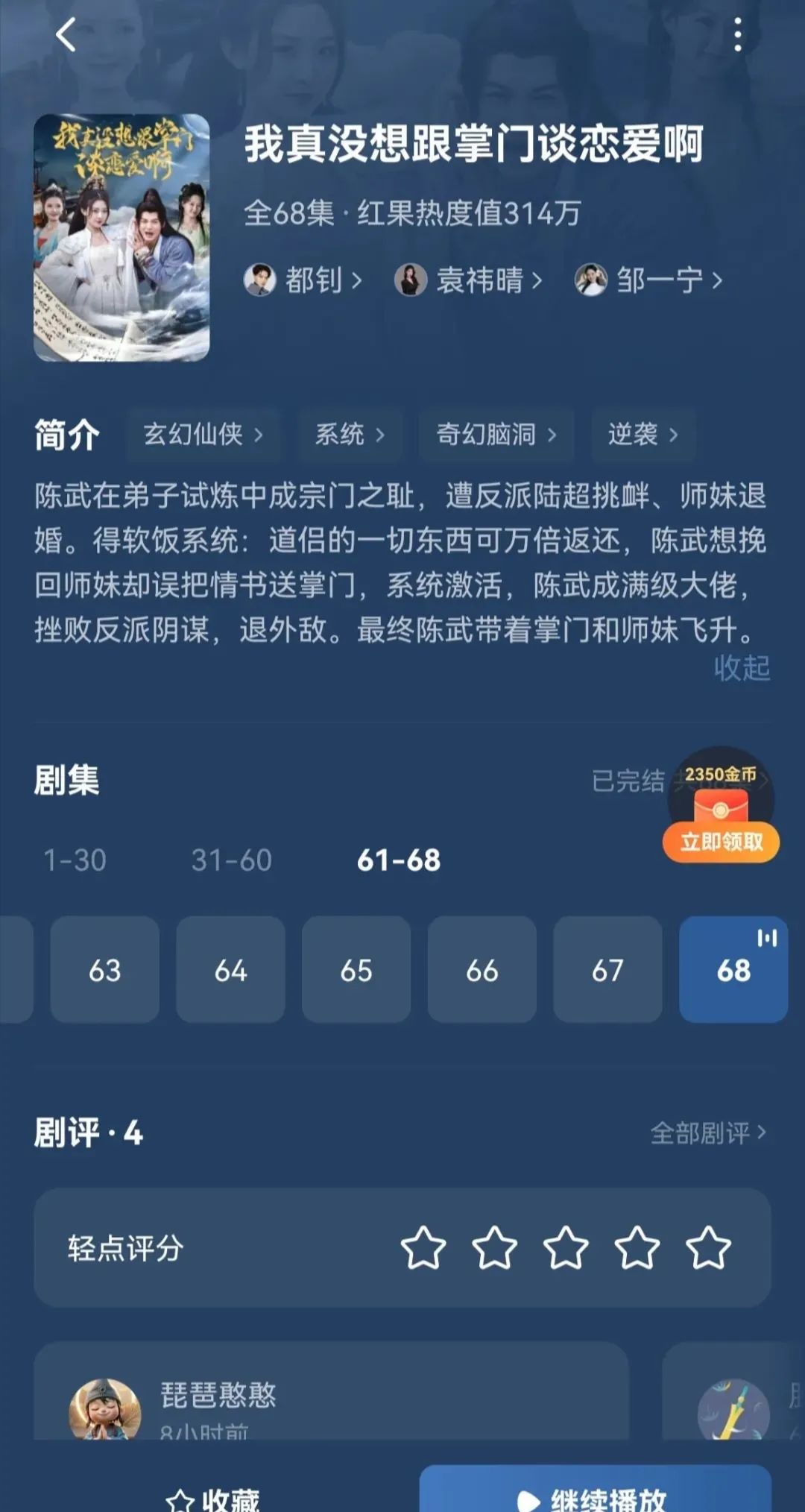Play episode 65

(x=356, y=969)
